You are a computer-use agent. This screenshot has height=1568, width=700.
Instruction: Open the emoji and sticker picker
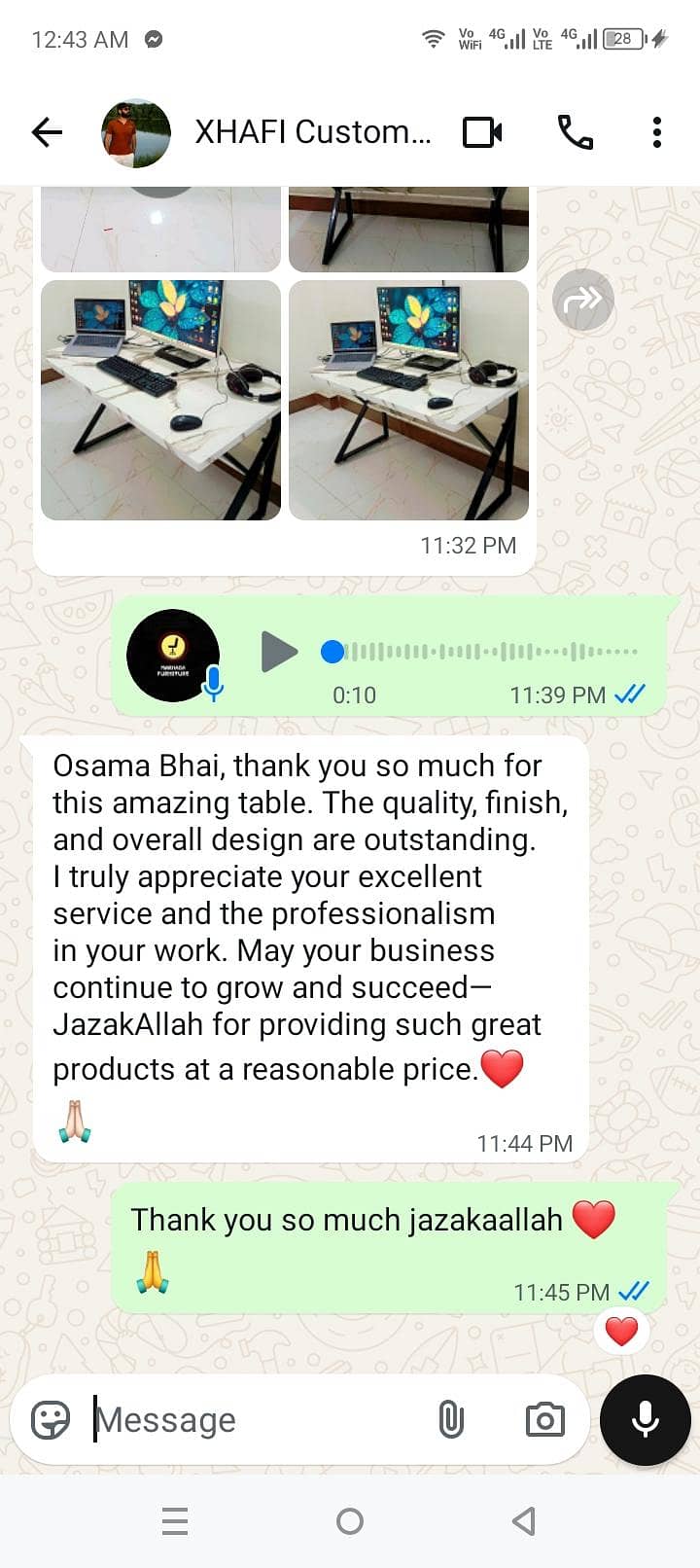(51, 1420)
